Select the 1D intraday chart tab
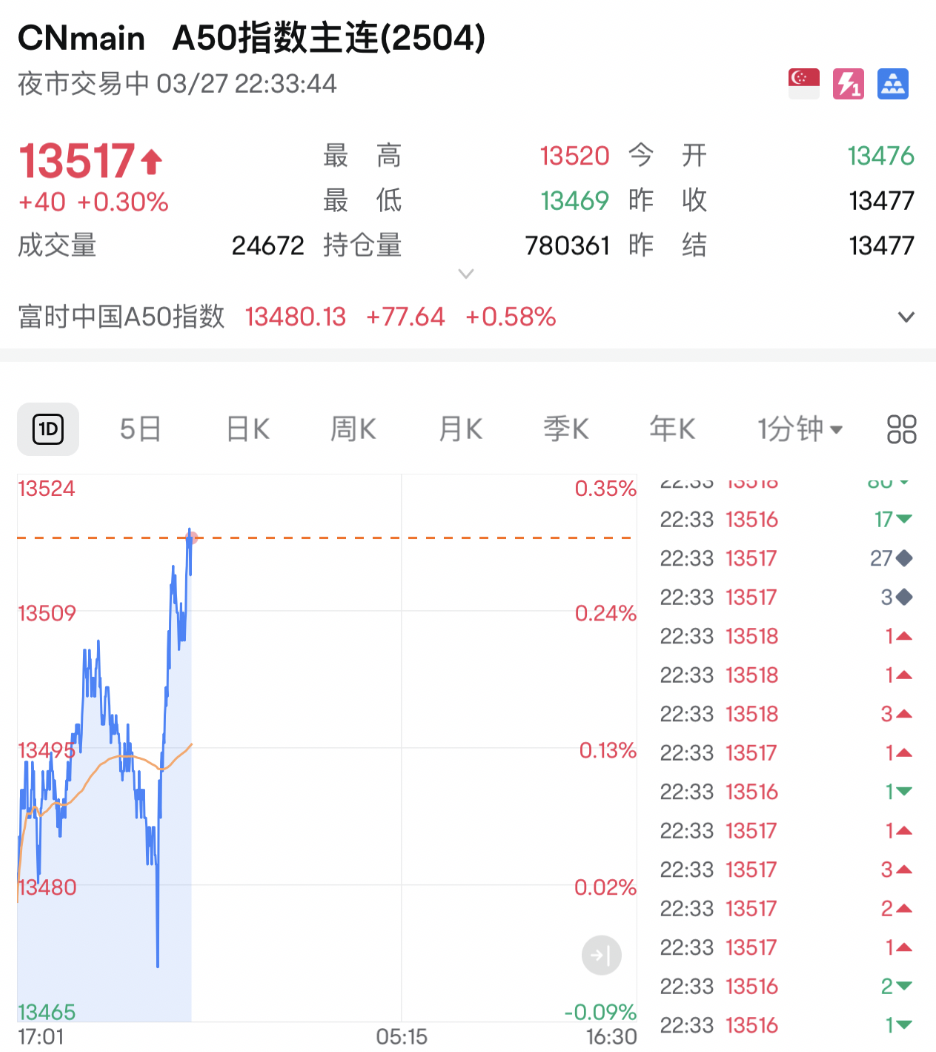The image size is (936, 1052). [48, 430]
